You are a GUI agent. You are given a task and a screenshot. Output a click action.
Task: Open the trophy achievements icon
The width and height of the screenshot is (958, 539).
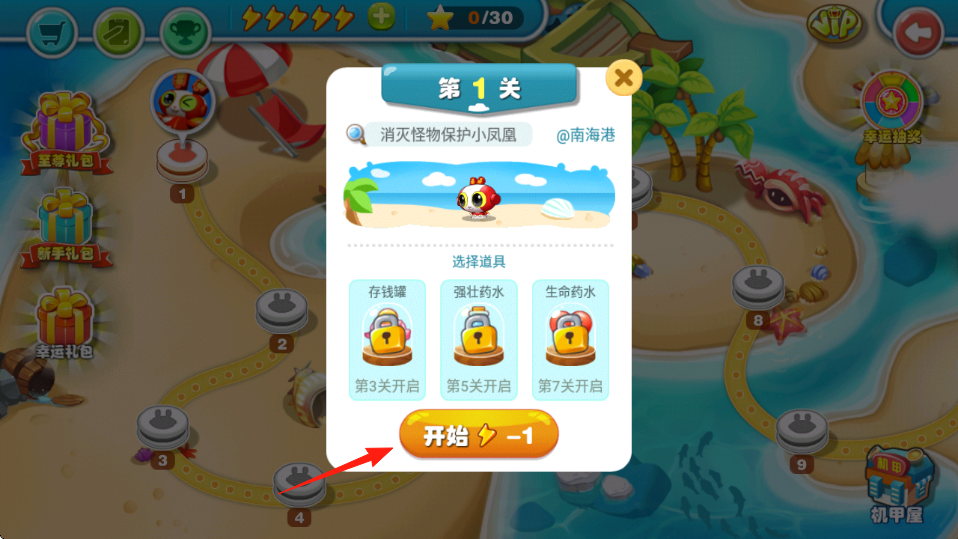tap(184, 33)
